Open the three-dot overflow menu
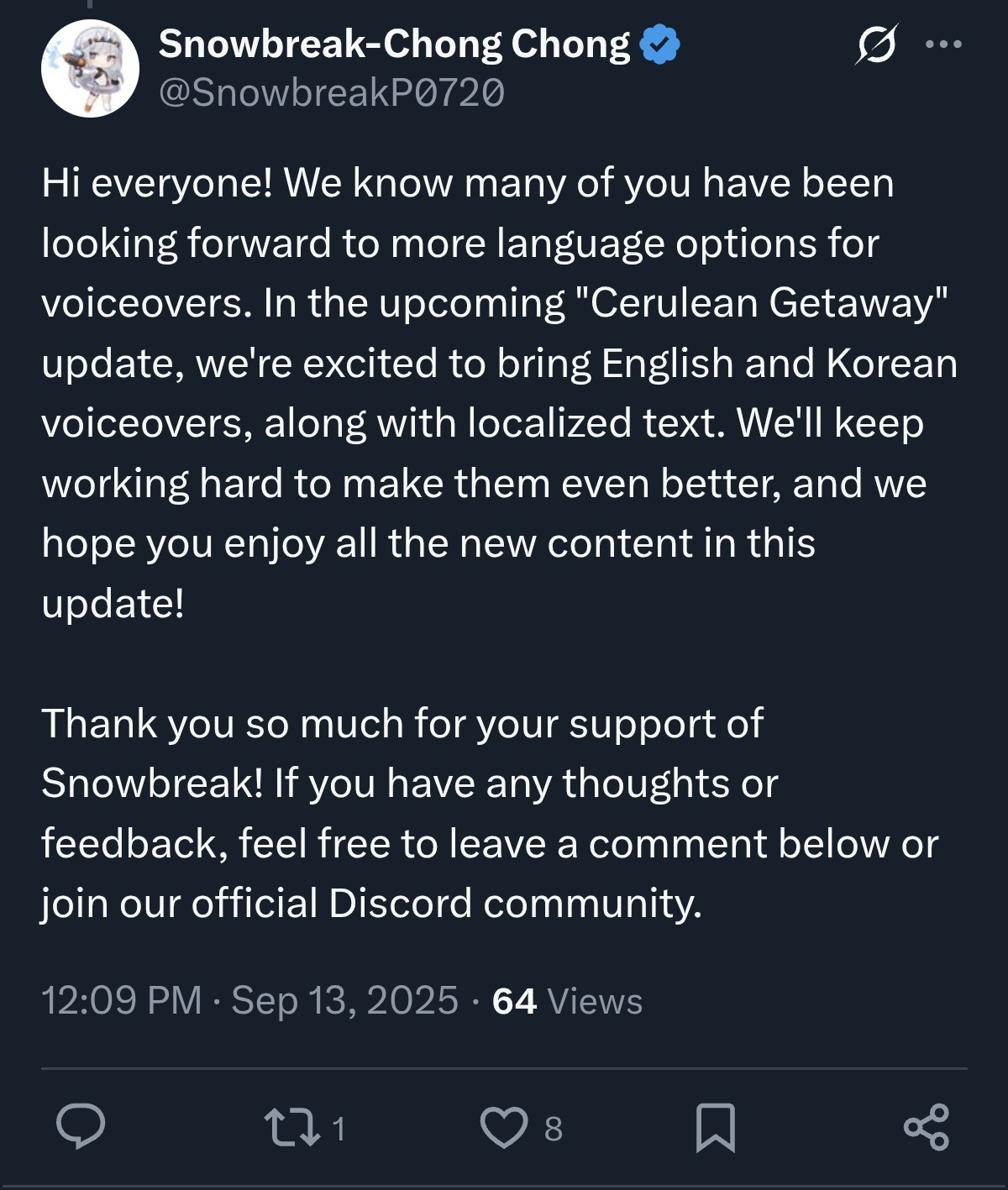This screenshot has width=1008, height=1190. point(943,44)
